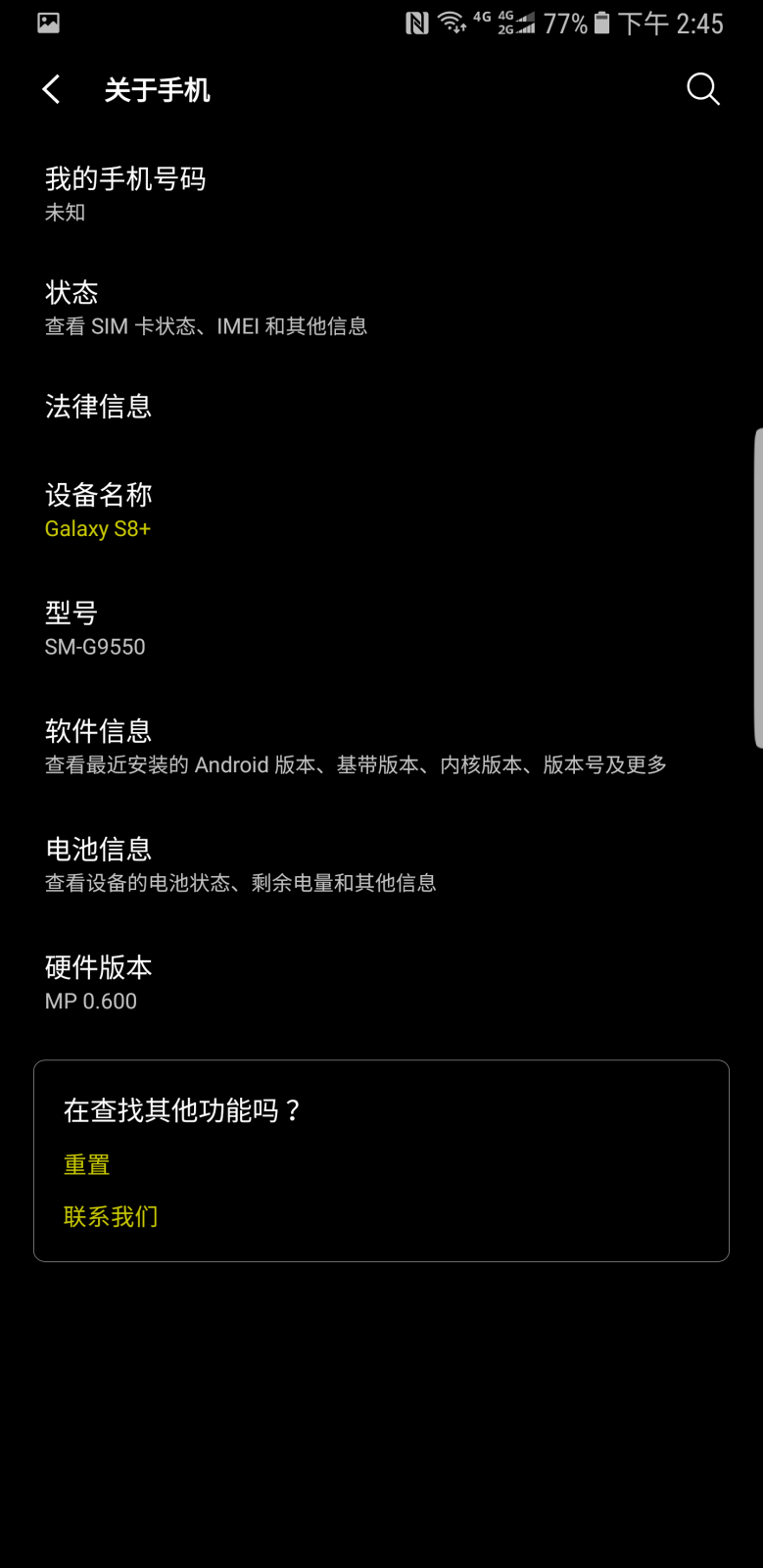Open 状态 to view SIM card status
763x1568 pixels.
208,307
